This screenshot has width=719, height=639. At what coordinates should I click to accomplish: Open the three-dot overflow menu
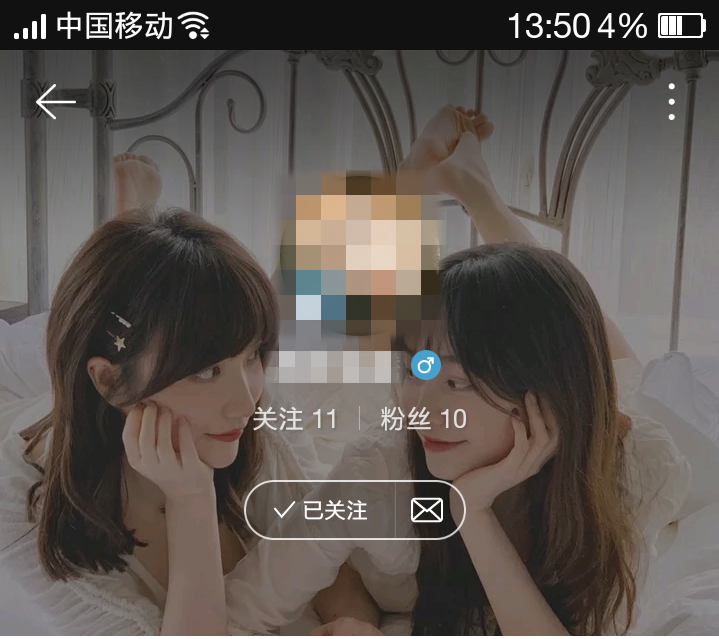pos(671,102)
